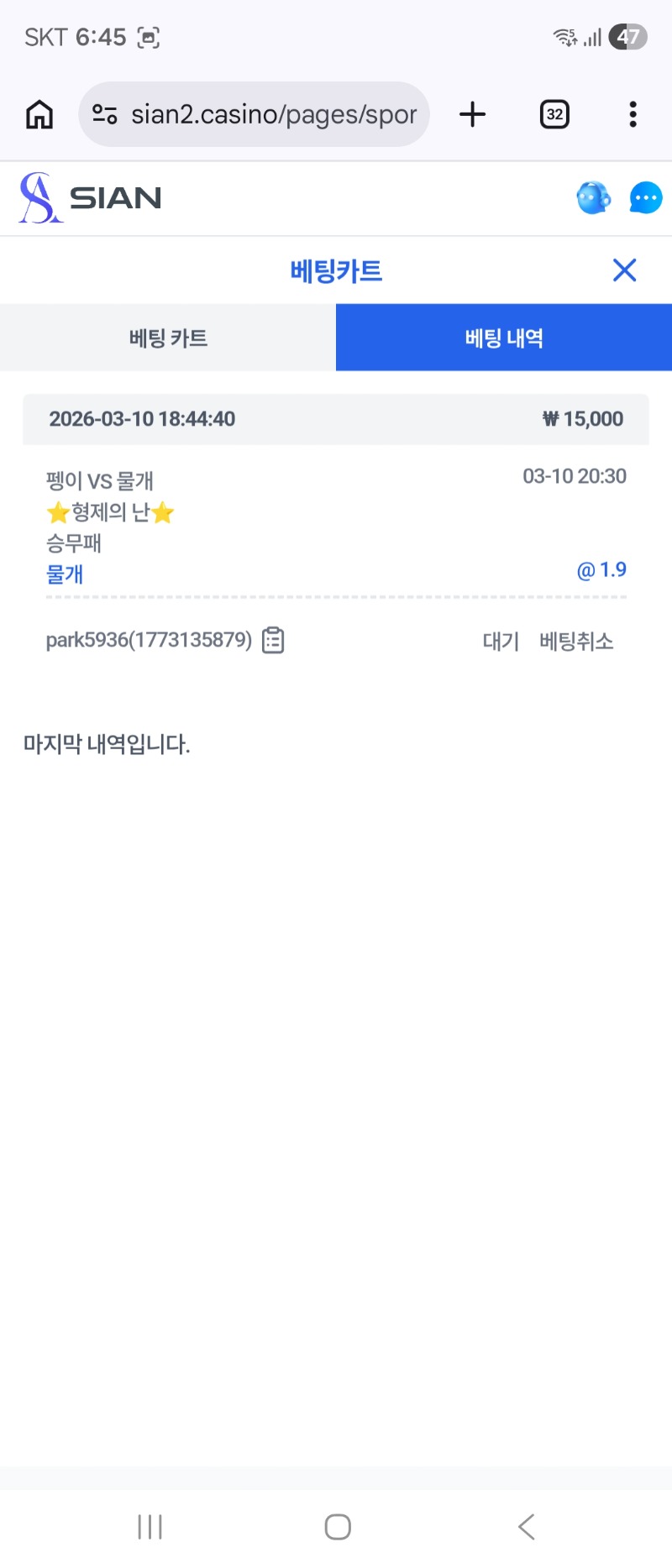
Task: Open the recent apps view
Action: click(x=150, y=1526)
